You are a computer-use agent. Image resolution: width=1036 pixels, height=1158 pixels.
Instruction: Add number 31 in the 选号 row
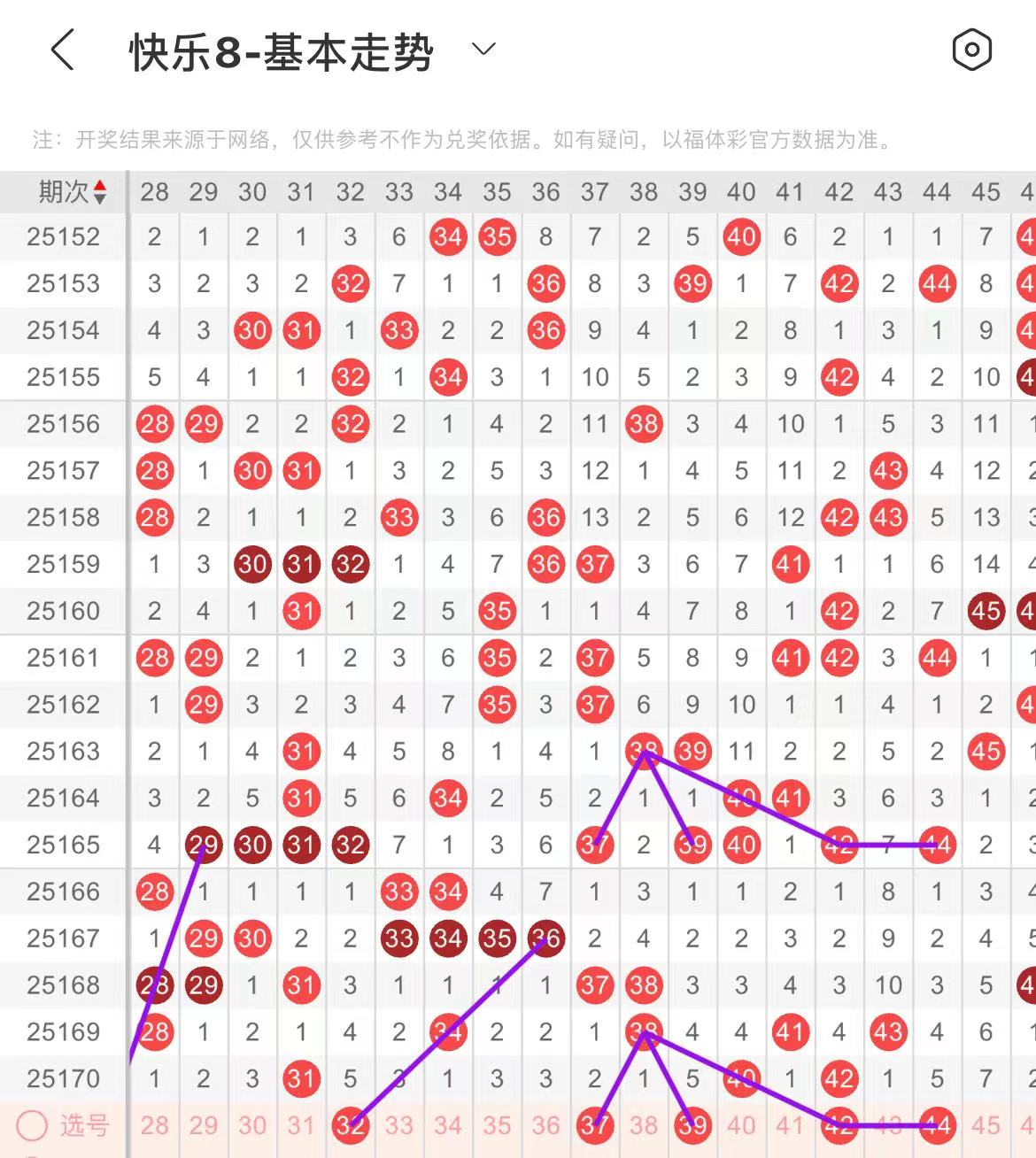[301, 1125]
